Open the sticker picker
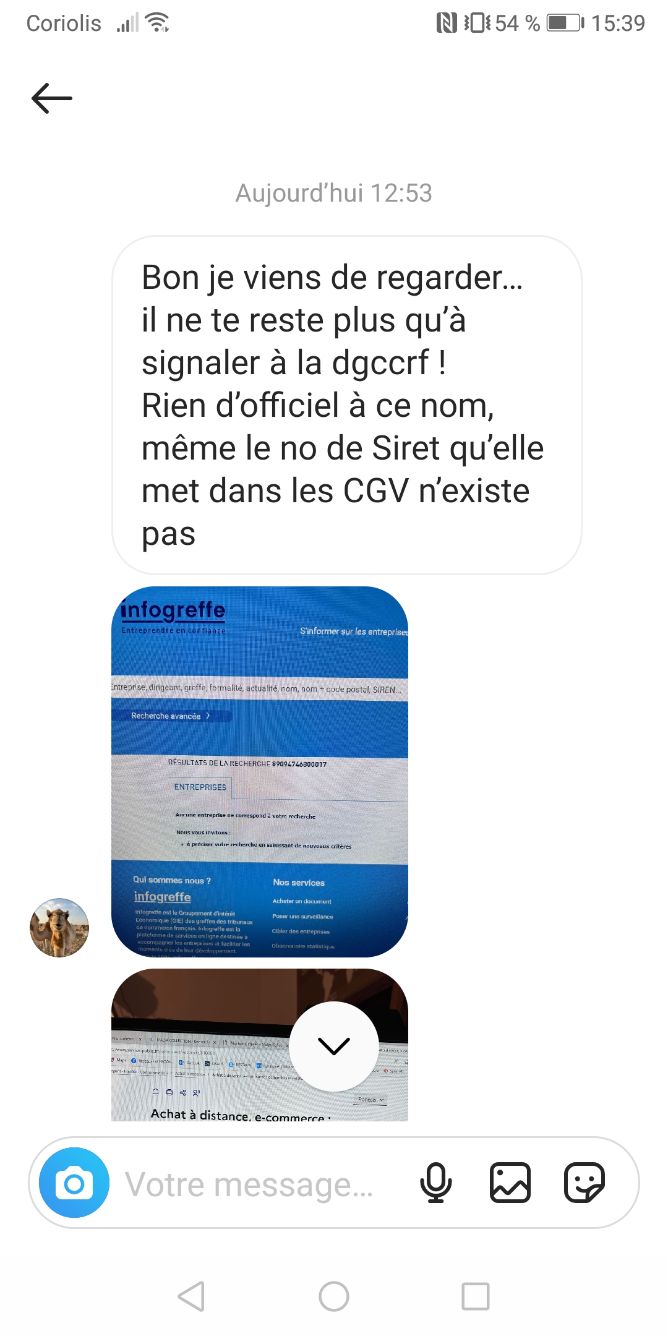The height and width of the screenshot is (1336, 668). pos(584,1184)
